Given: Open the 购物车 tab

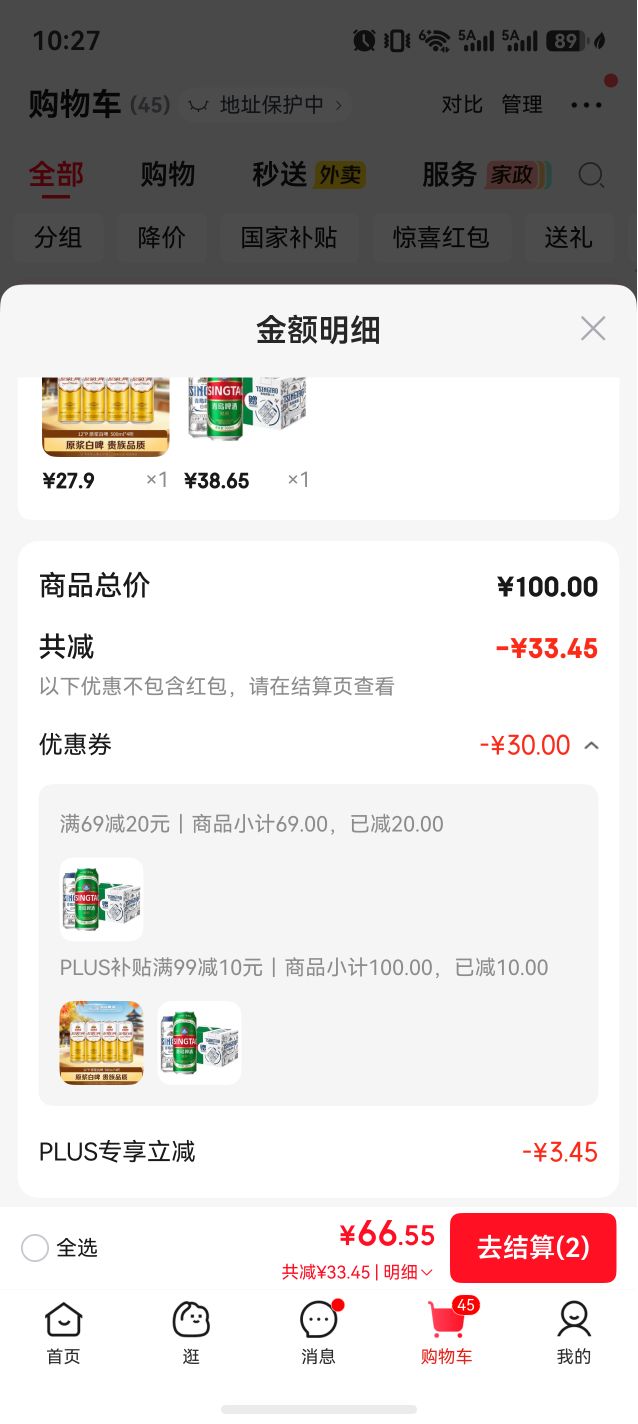Looking at the screenshot, I should pyautogui.click(x=446, y=1333).
